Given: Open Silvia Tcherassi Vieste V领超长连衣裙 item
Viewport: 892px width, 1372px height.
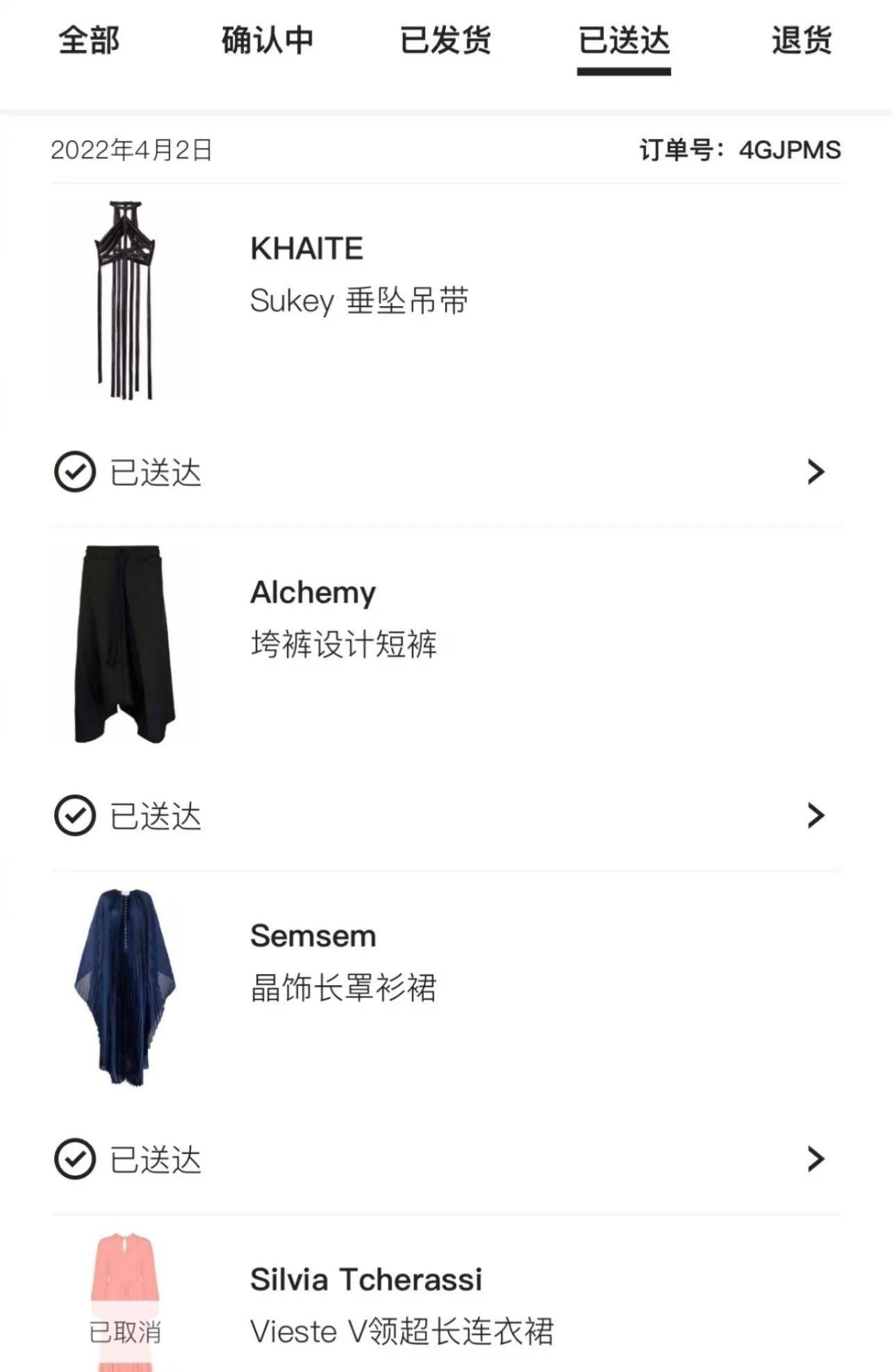Looking at the screenshot, I should 401,1305.
